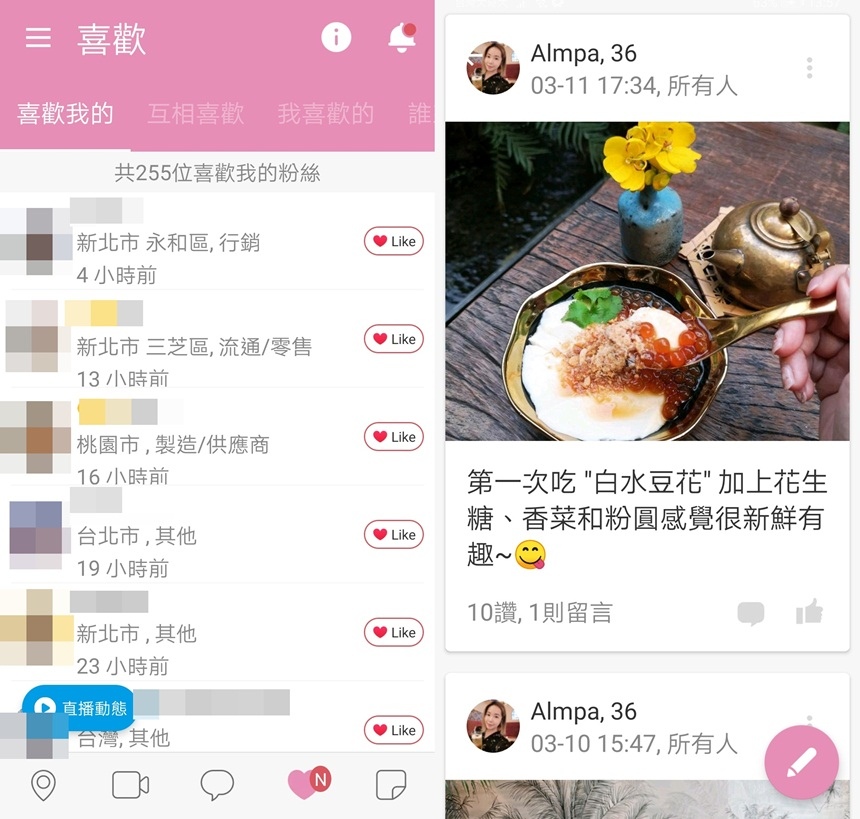Open the notes tab in bottom bar
This screenshot has height=819, width=860.
pos(390,786)
